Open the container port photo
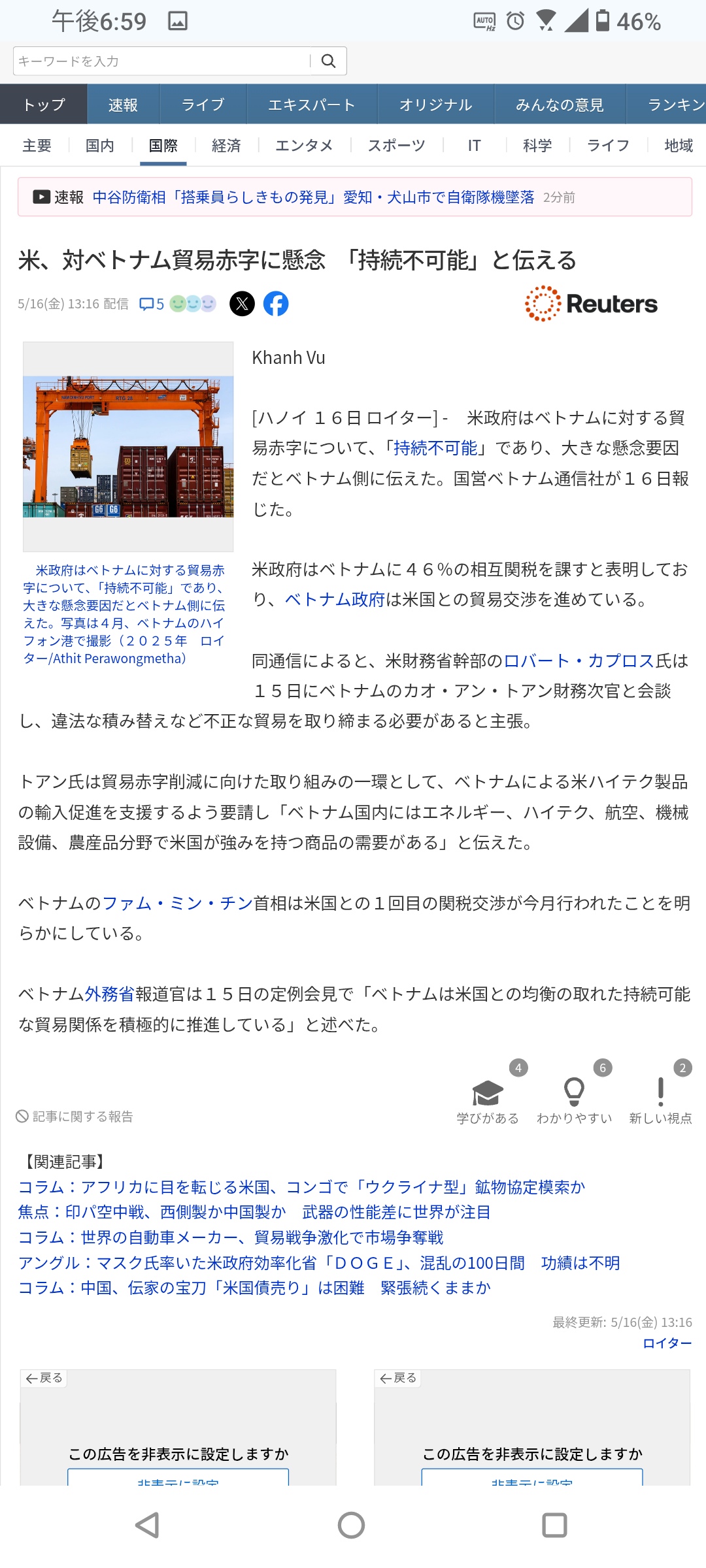 (x=128, y=447)
